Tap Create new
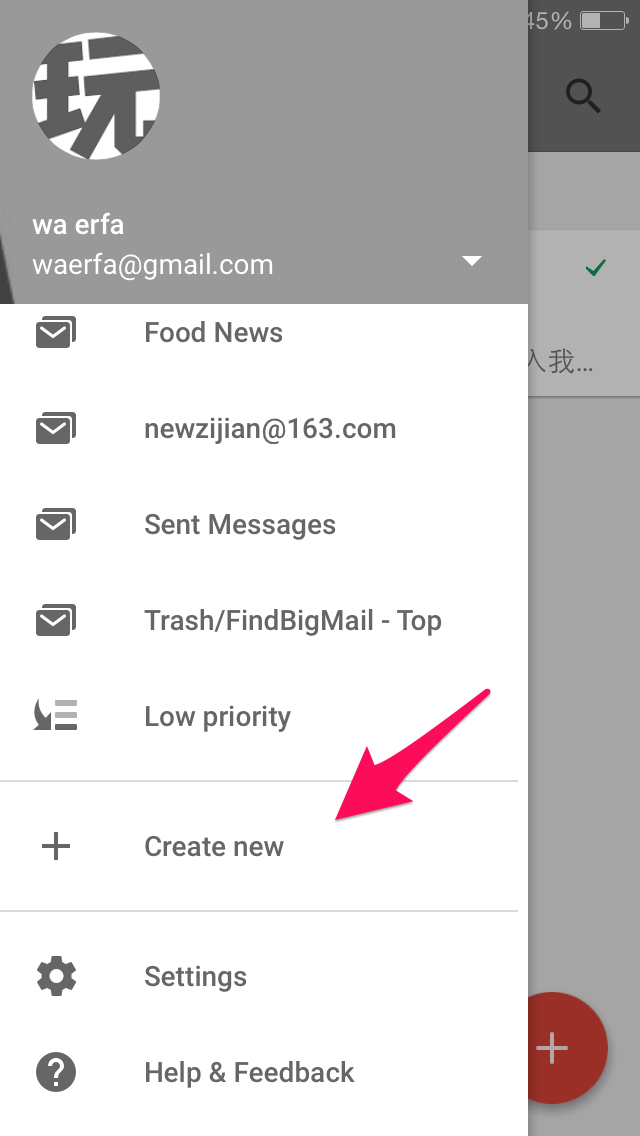640x1136 pixels. (264, 846)
